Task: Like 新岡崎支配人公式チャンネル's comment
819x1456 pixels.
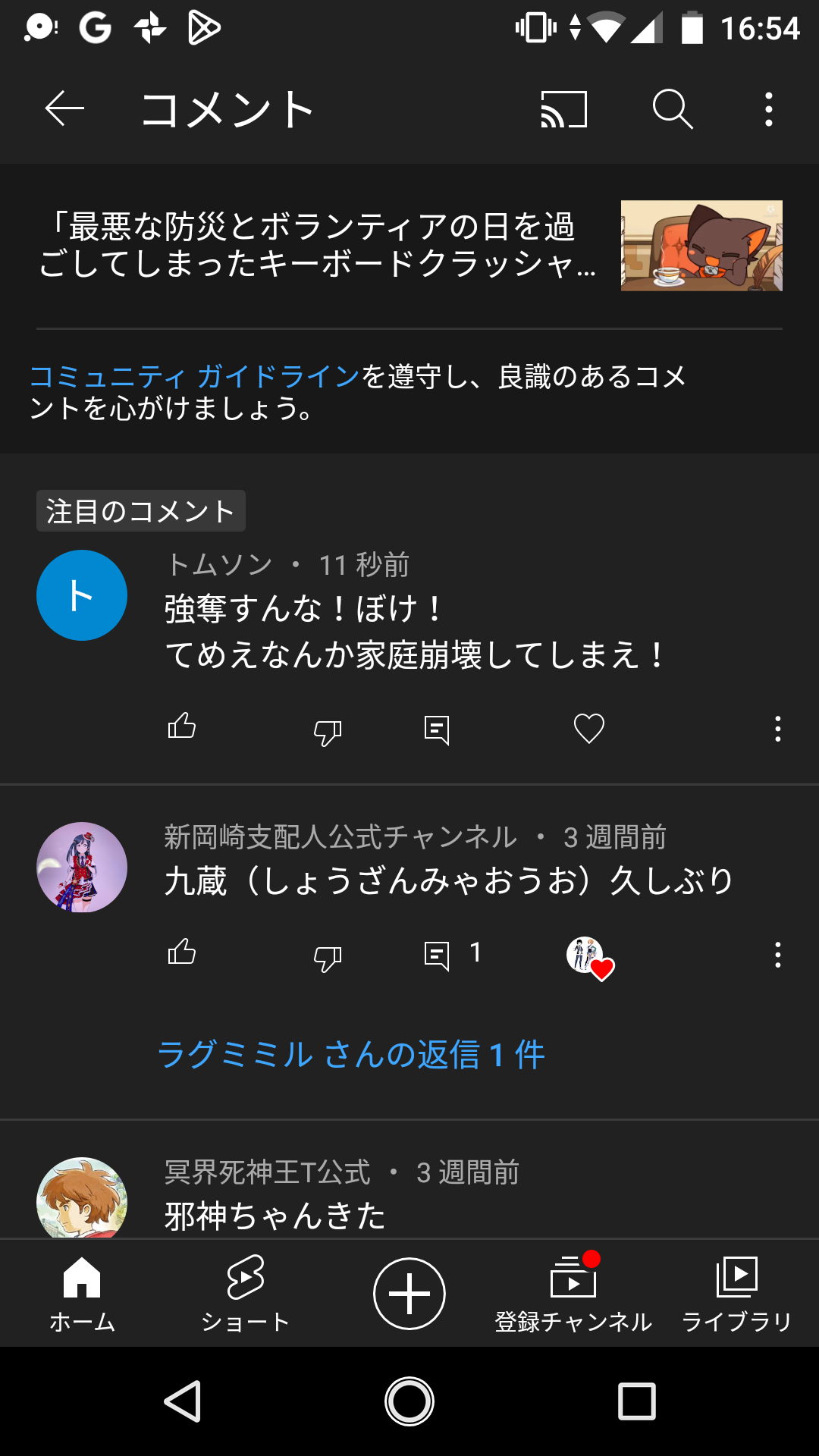Action: [x=182, y=953]
